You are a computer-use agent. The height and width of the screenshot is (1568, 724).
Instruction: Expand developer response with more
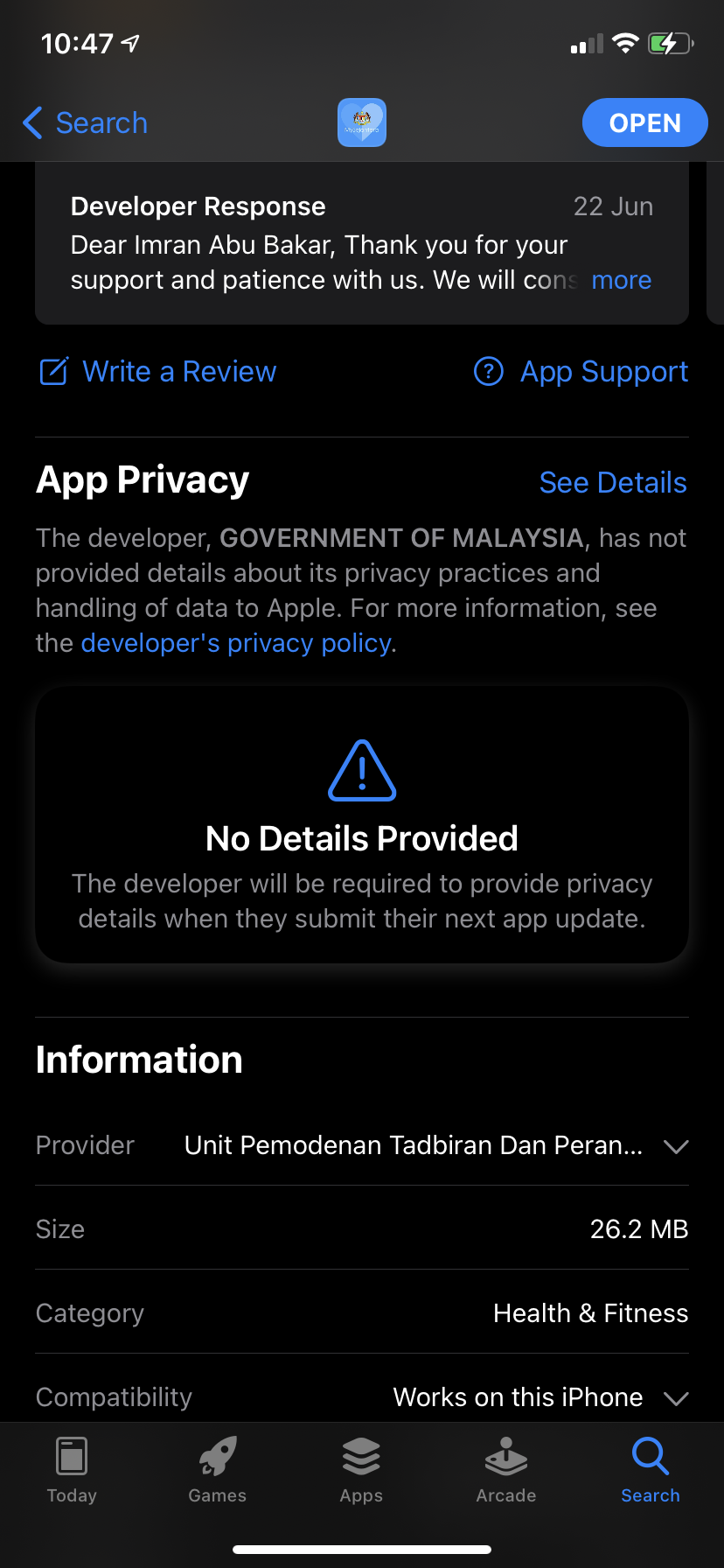pyautogui.click(x=621, y=280)
